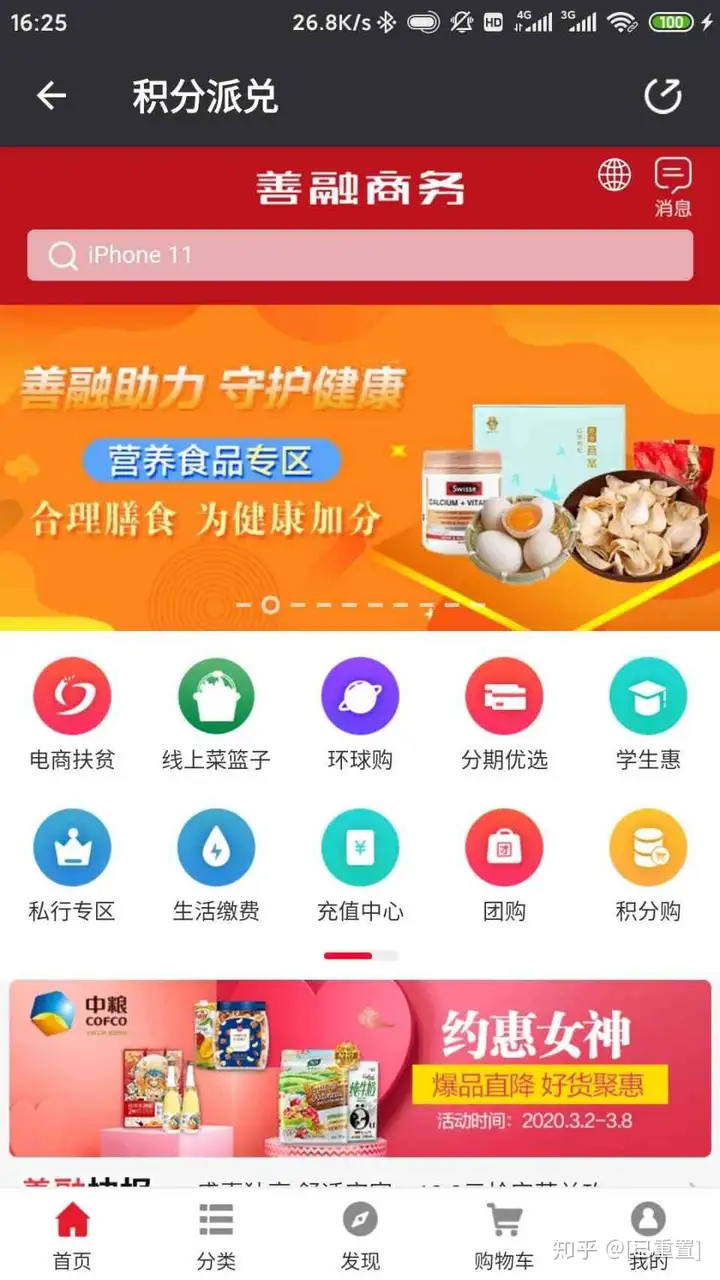Go to 私行专区
The width and height of the screenshot is (720, 1280).
pyautogui.click(x=72, y=866)
